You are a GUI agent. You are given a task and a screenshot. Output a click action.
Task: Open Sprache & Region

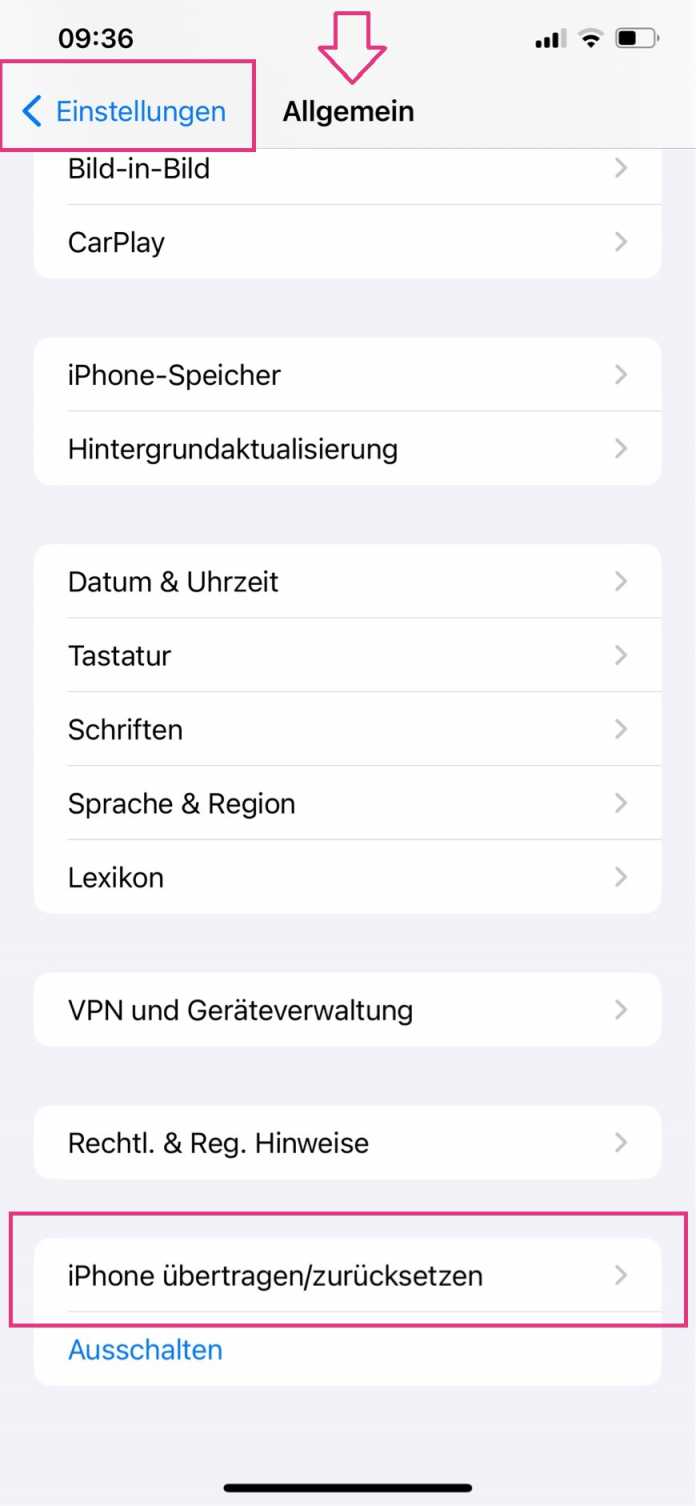[347, 804]
